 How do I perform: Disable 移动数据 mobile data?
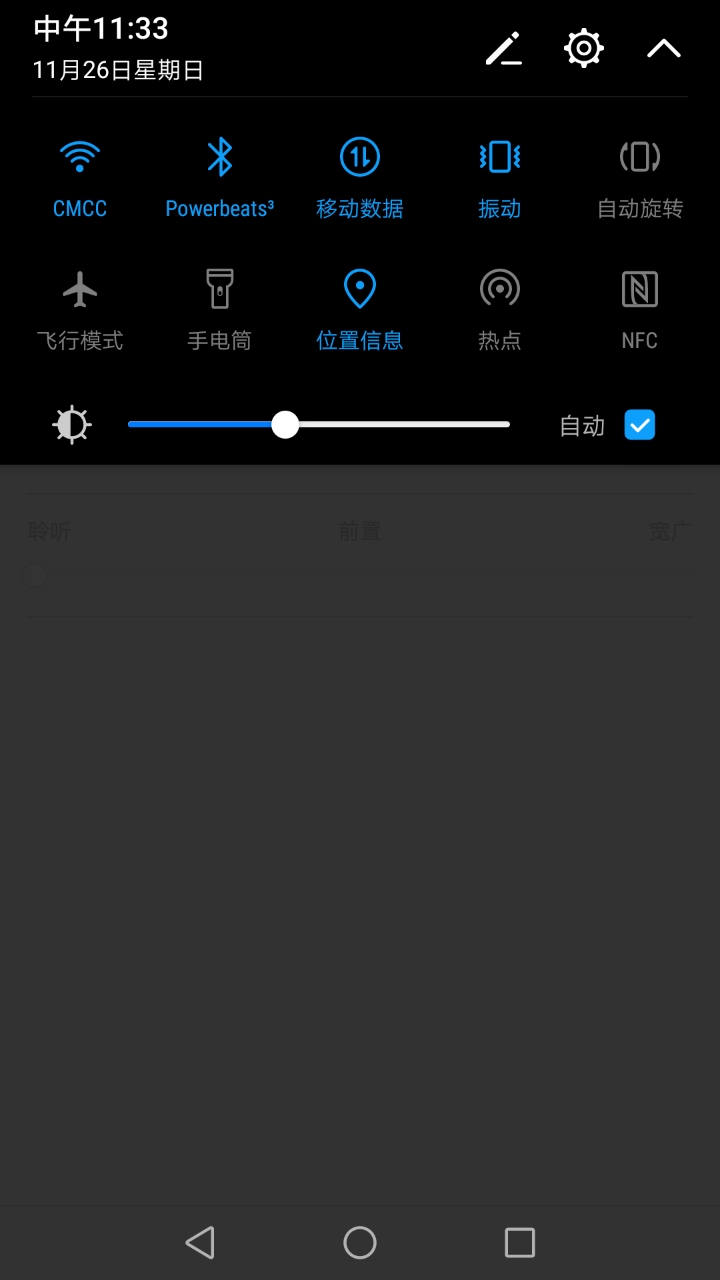360,157
